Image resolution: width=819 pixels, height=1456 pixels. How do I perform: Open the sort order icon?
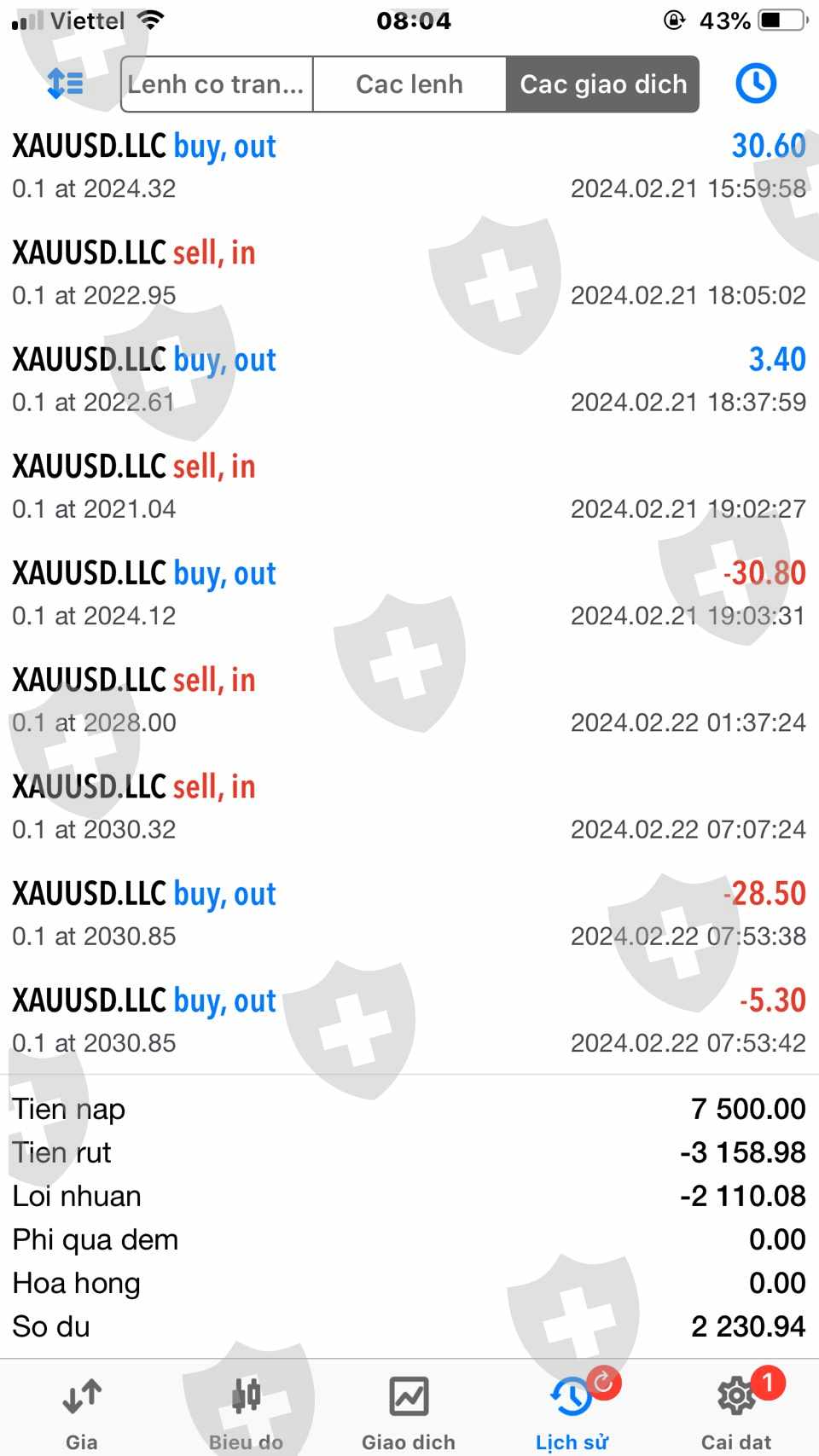pos(65,84)
